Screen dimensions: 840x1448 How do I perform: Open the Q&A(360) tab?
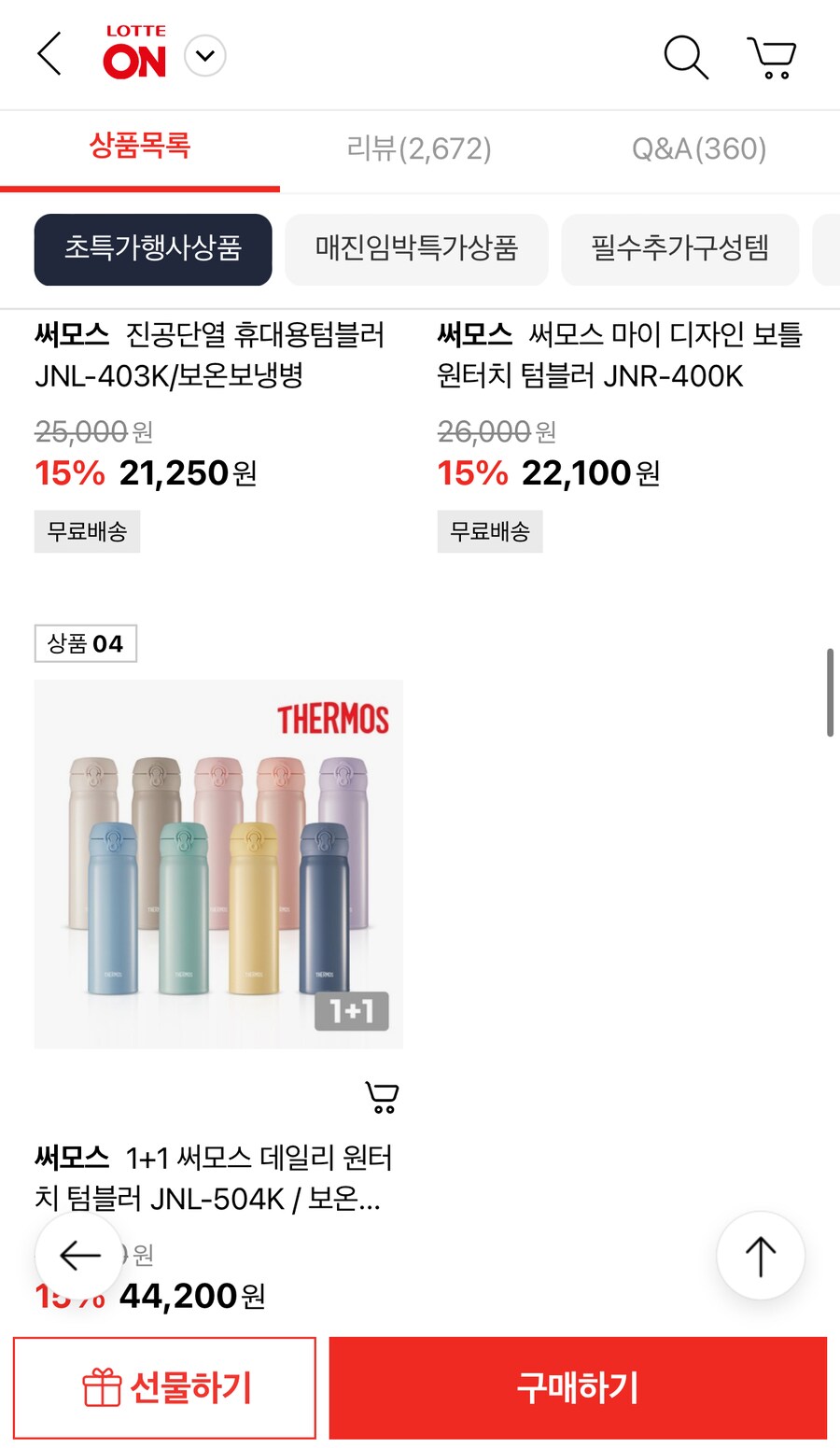(700, 148)
